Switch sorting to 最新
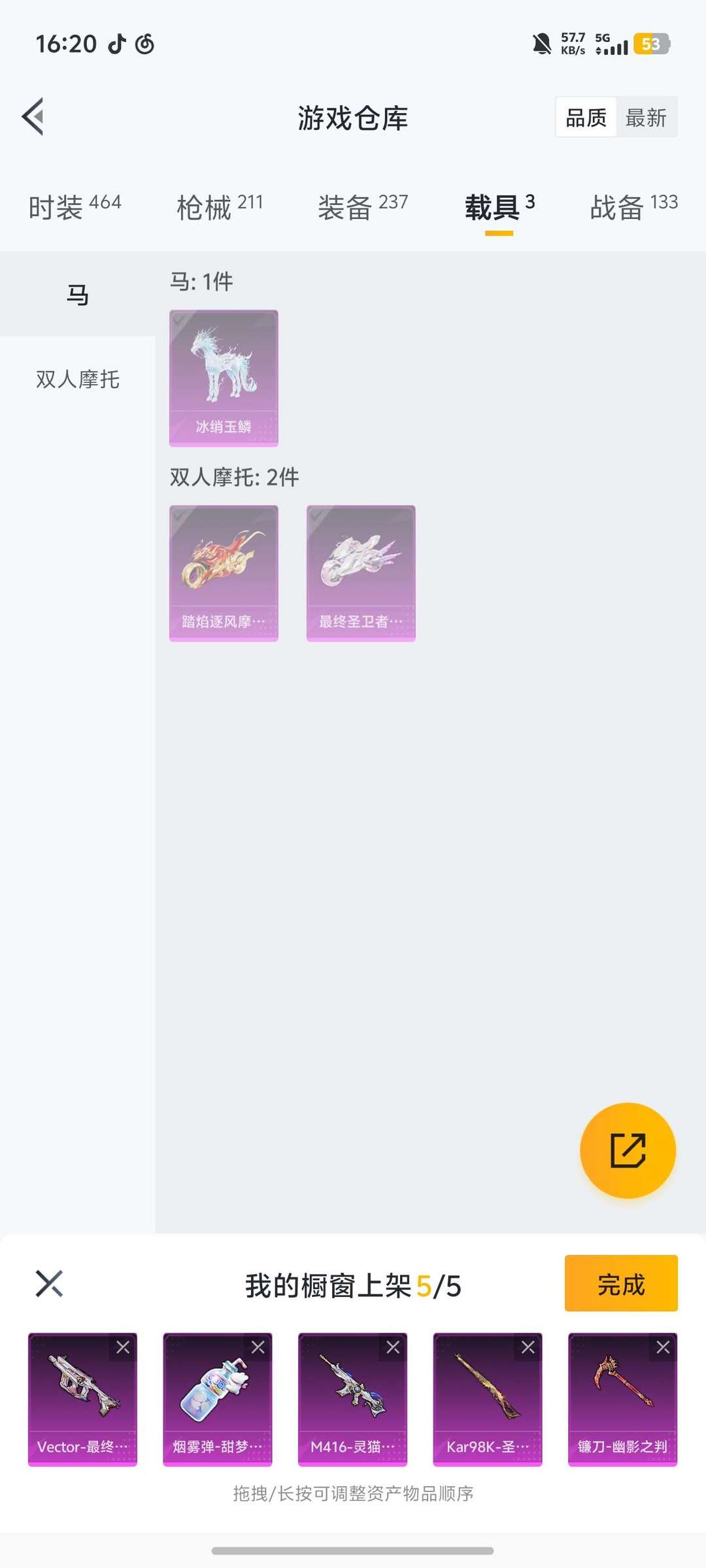The image size is (706, 1568). click(646, 117)
